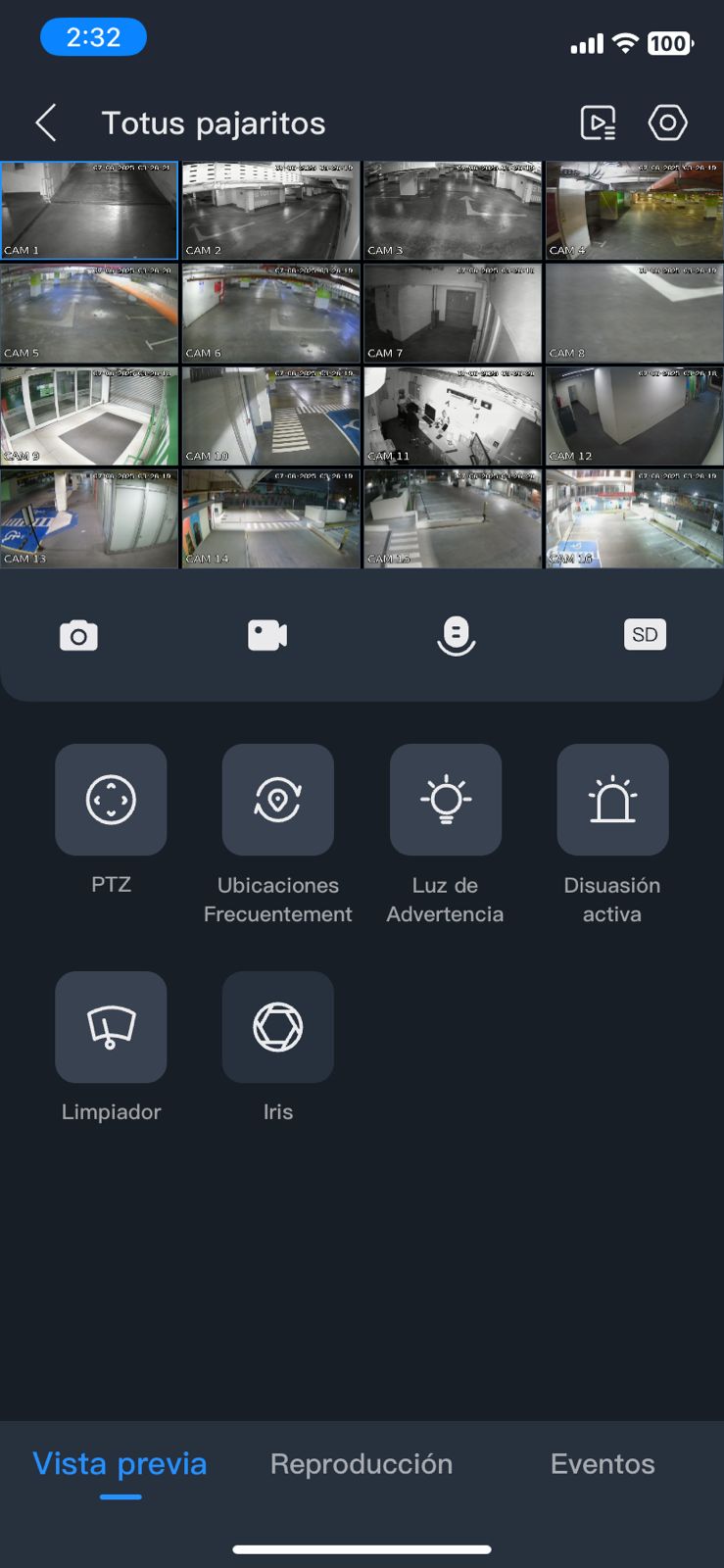The image size is (724, 1568).
Task: Open device settings hexagon icon
Action: [668, 123]
